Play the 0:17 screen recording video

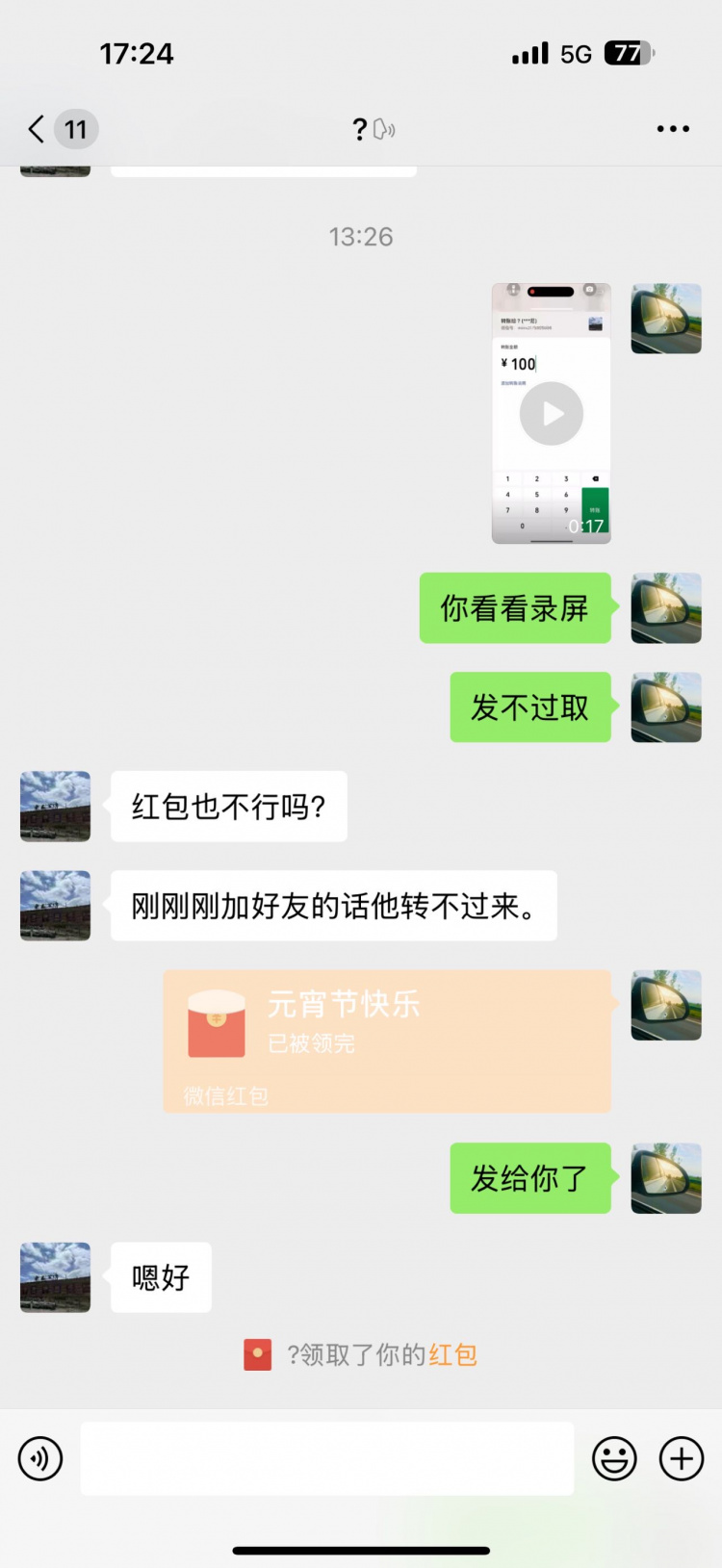click(552, 414)
